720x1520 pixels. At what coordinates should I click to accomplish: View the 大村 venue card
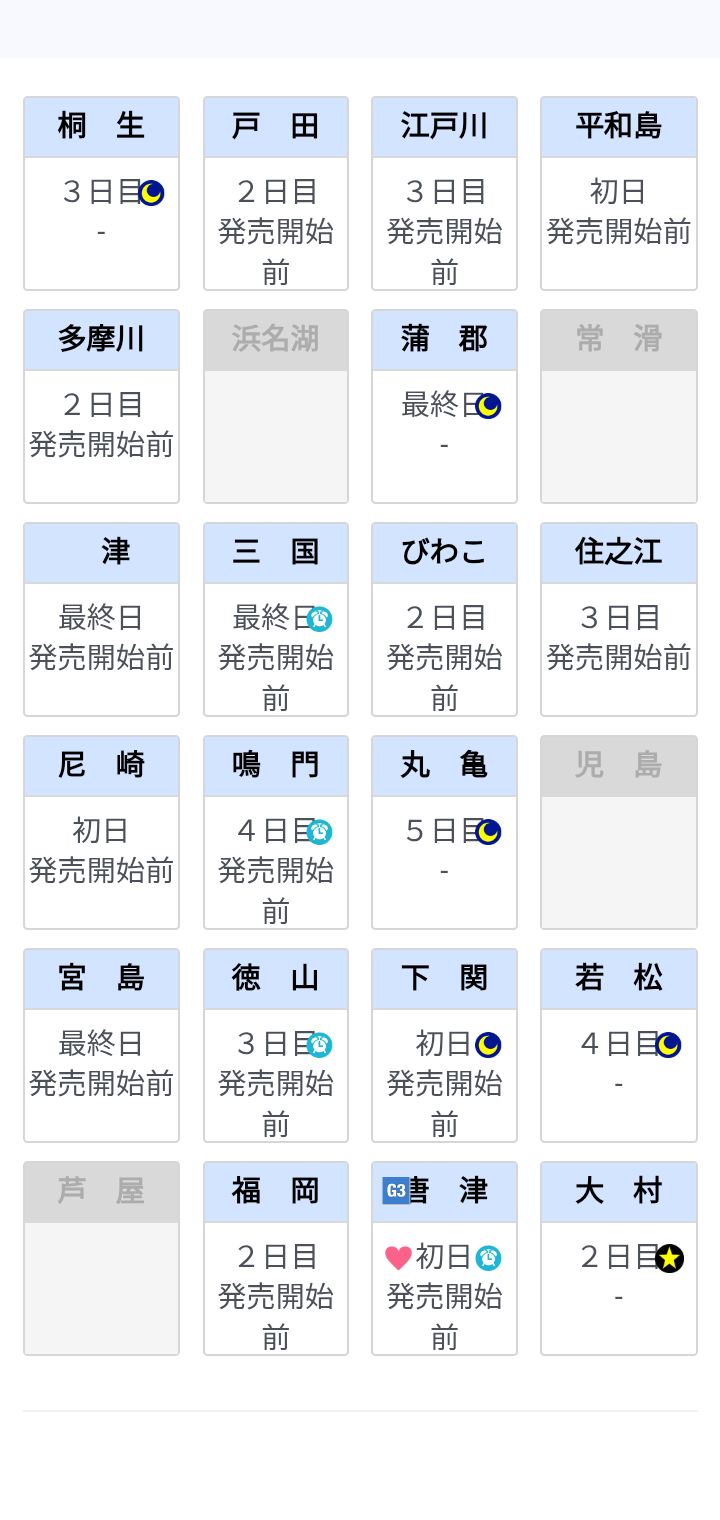[618, 1259]
